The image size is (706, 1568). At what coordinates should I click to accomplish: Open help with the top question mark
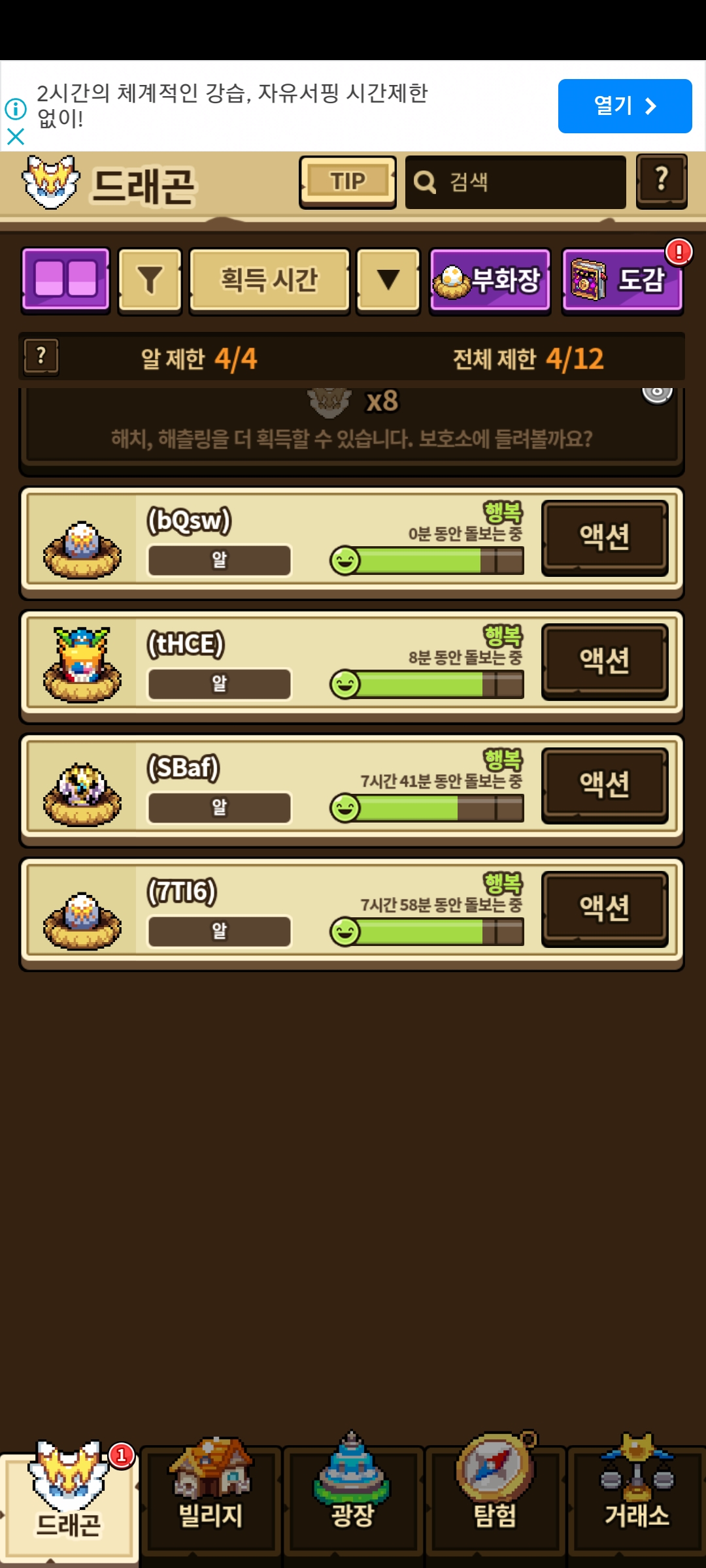coord(661,181)
